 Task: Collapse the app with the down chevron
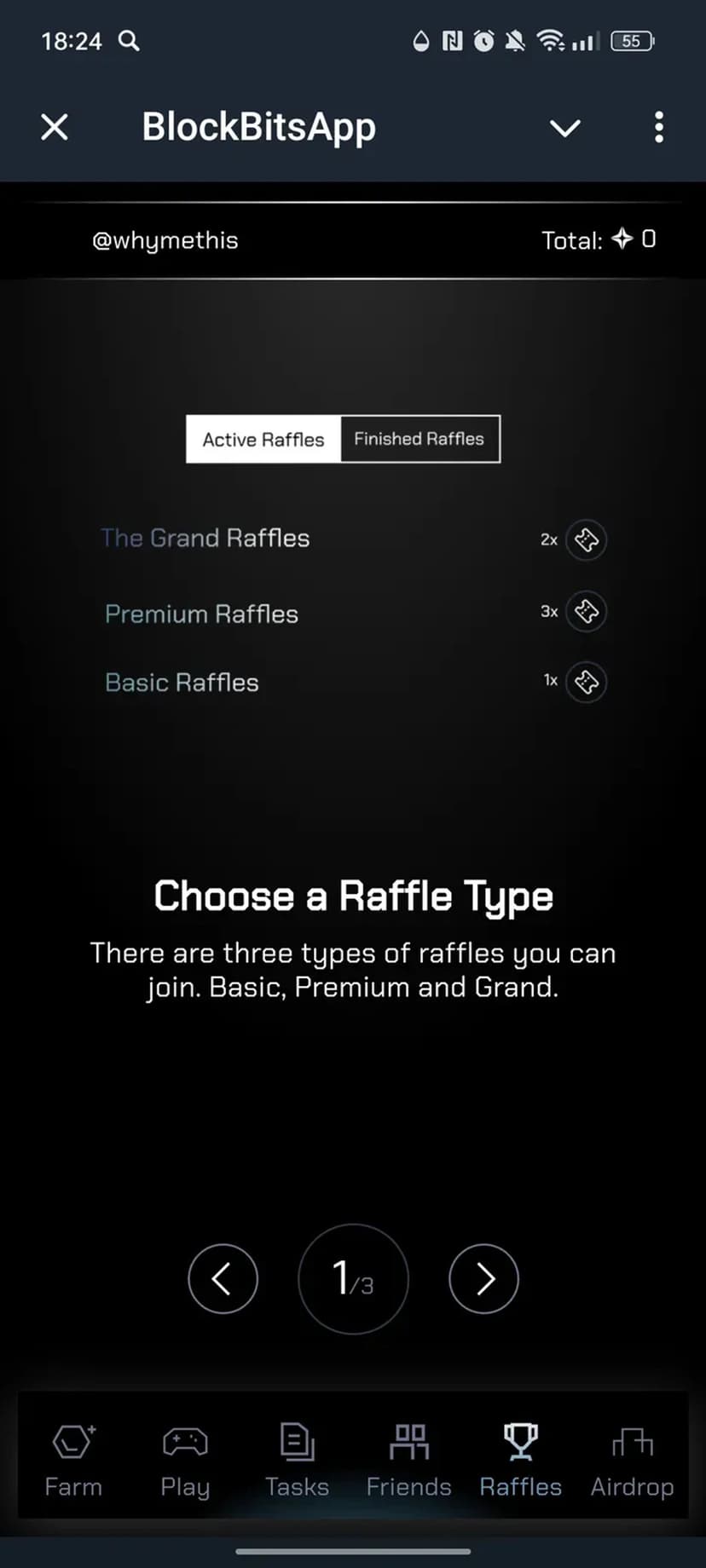pyautogui.click(x=564, y=128)
